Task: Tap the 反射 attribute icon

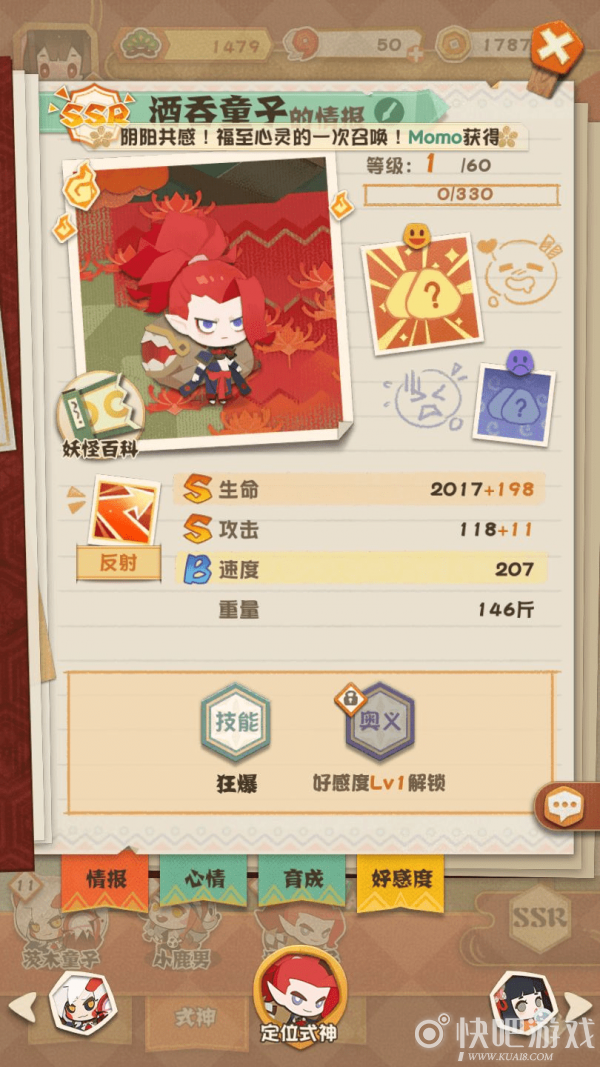Action: click(123, 510)
